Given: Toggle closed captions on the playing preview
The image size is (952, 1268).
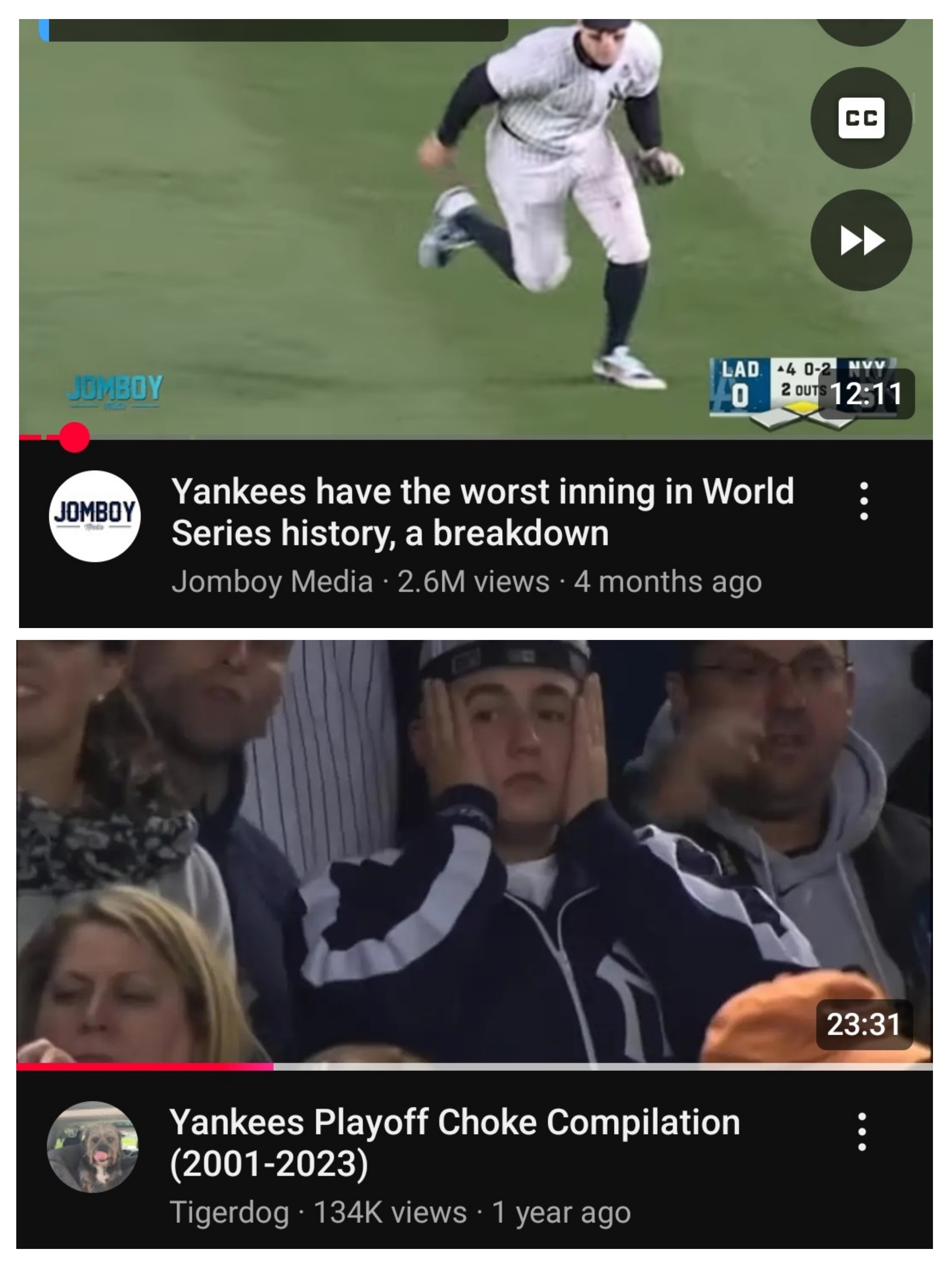Looking at the screenshot, I should coord(861,118).
